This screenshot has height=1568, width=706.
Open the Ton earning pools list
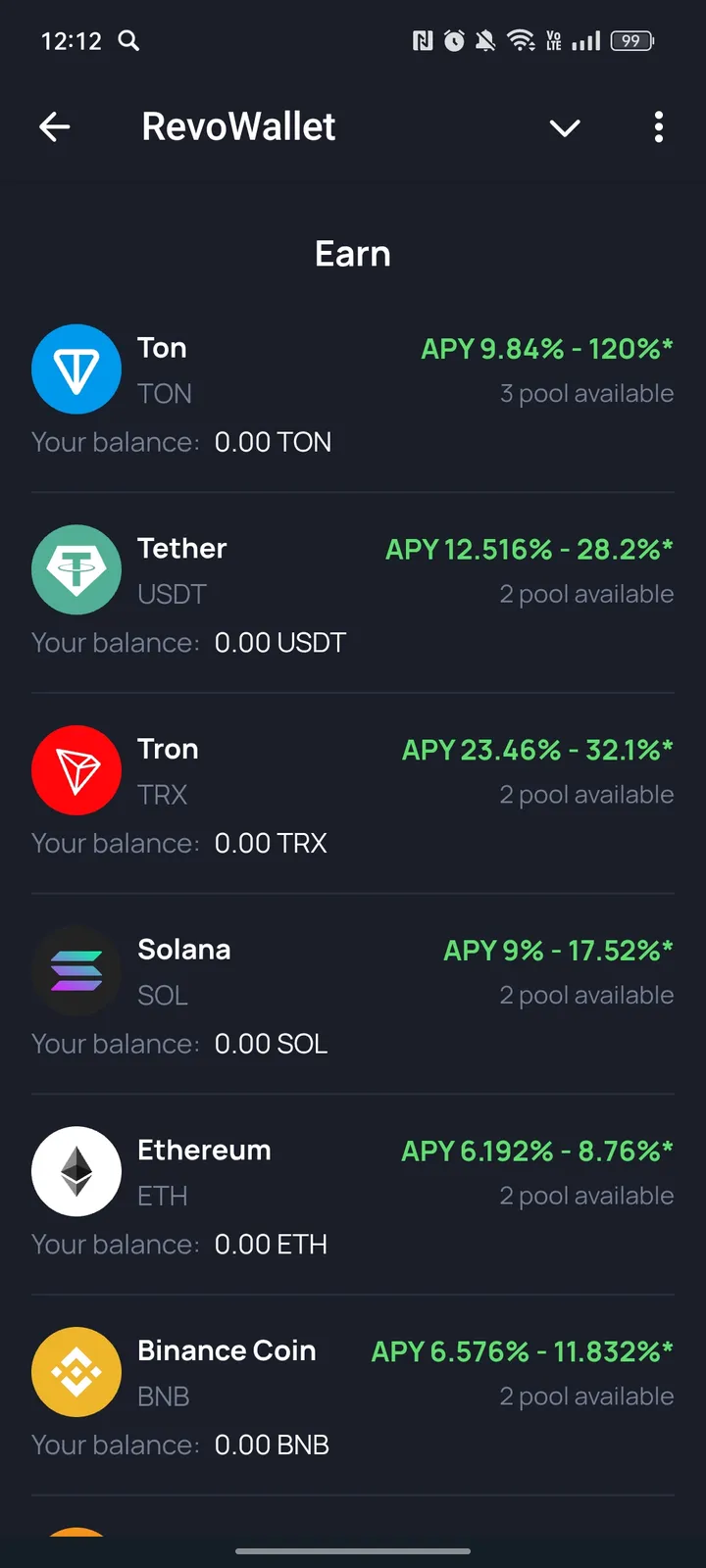[x=586, y=393]
